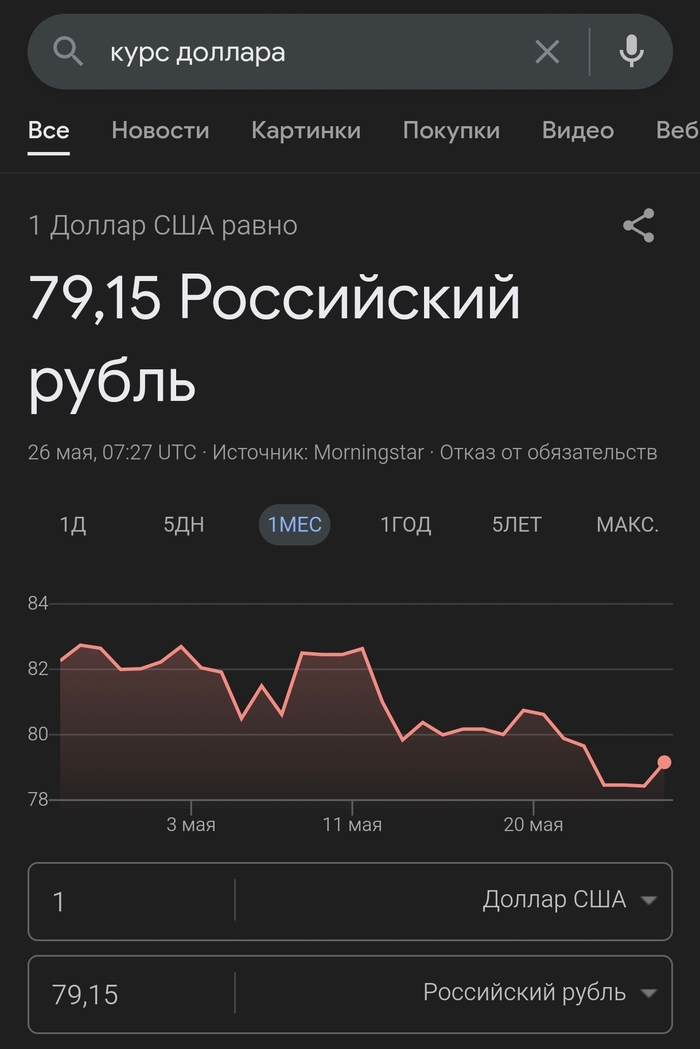Open the Российский рубль currency dropdown
Viewport: 700px width, 1049px height.
click(540, 992)
